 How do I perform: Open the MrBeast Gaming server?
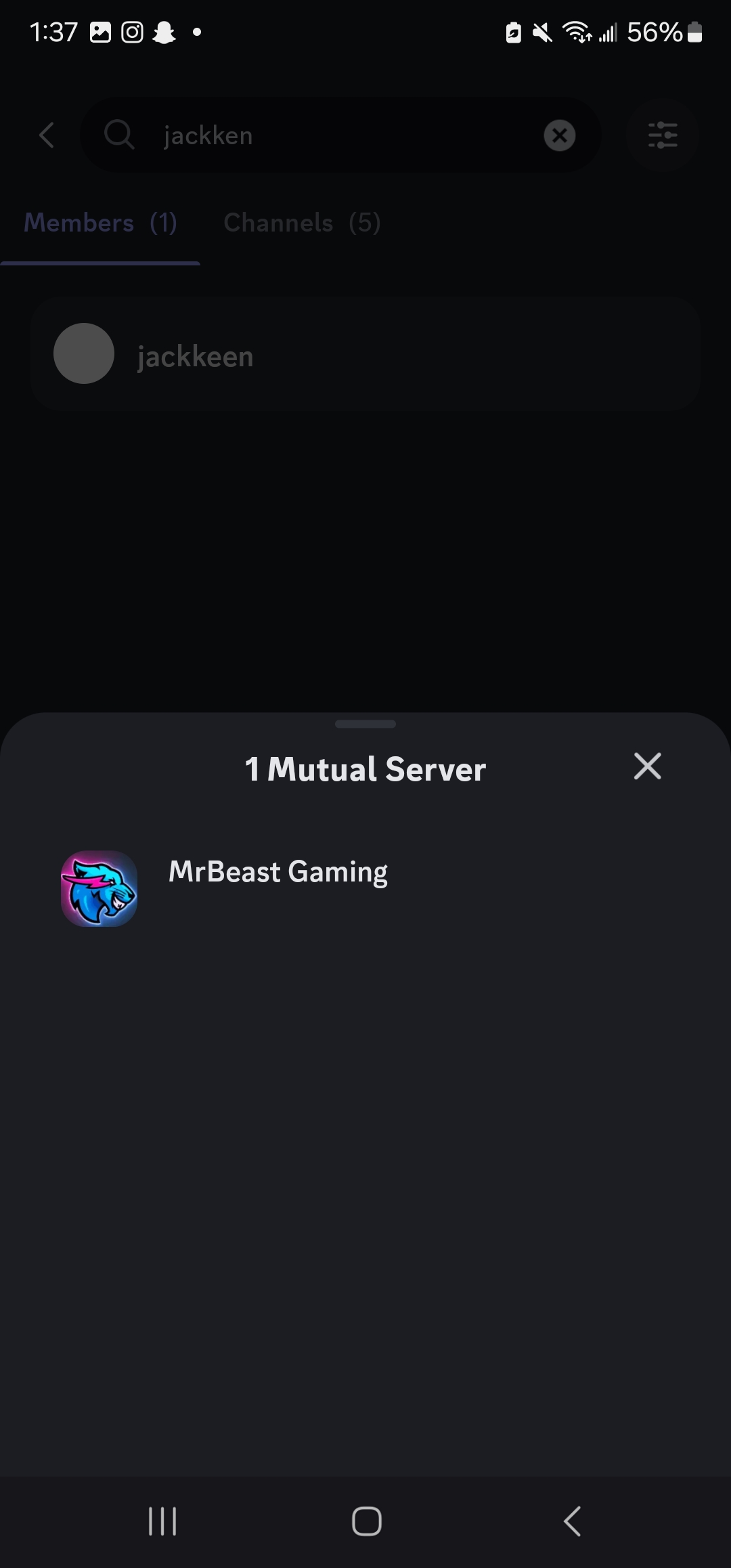pos(365,888)
